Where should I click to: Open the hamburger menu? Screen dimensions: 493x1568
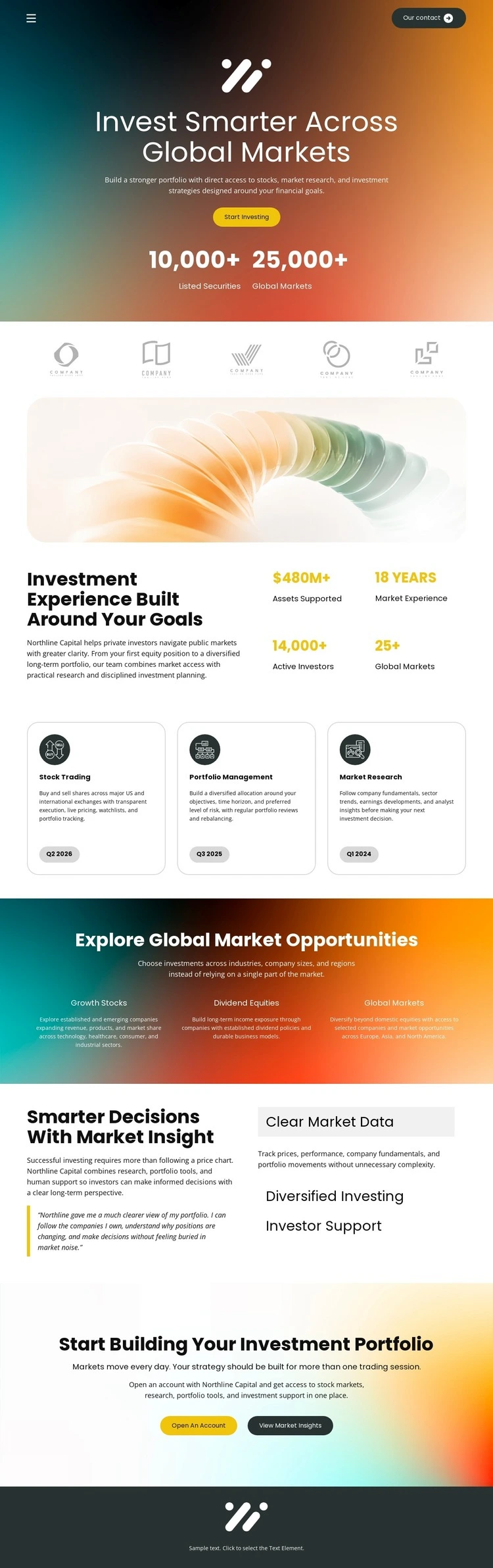click(31, 18)
